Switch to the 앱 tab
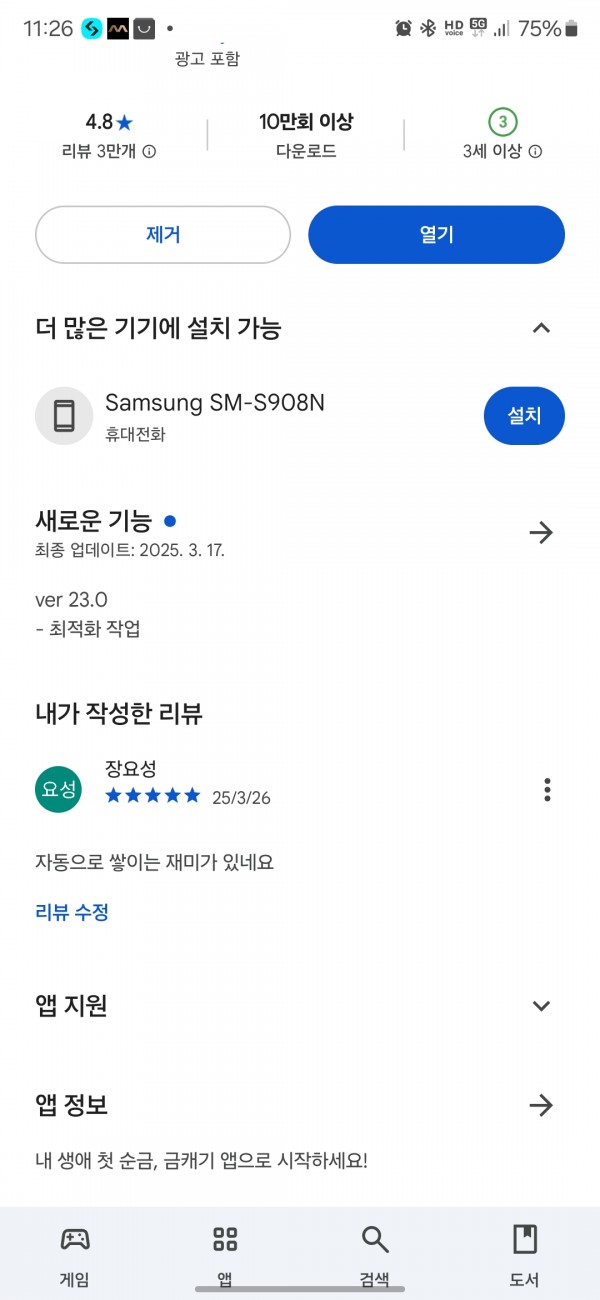The height and width of the screenshot is (1300, 600). pyautogui.click(x=225, y=1254)
